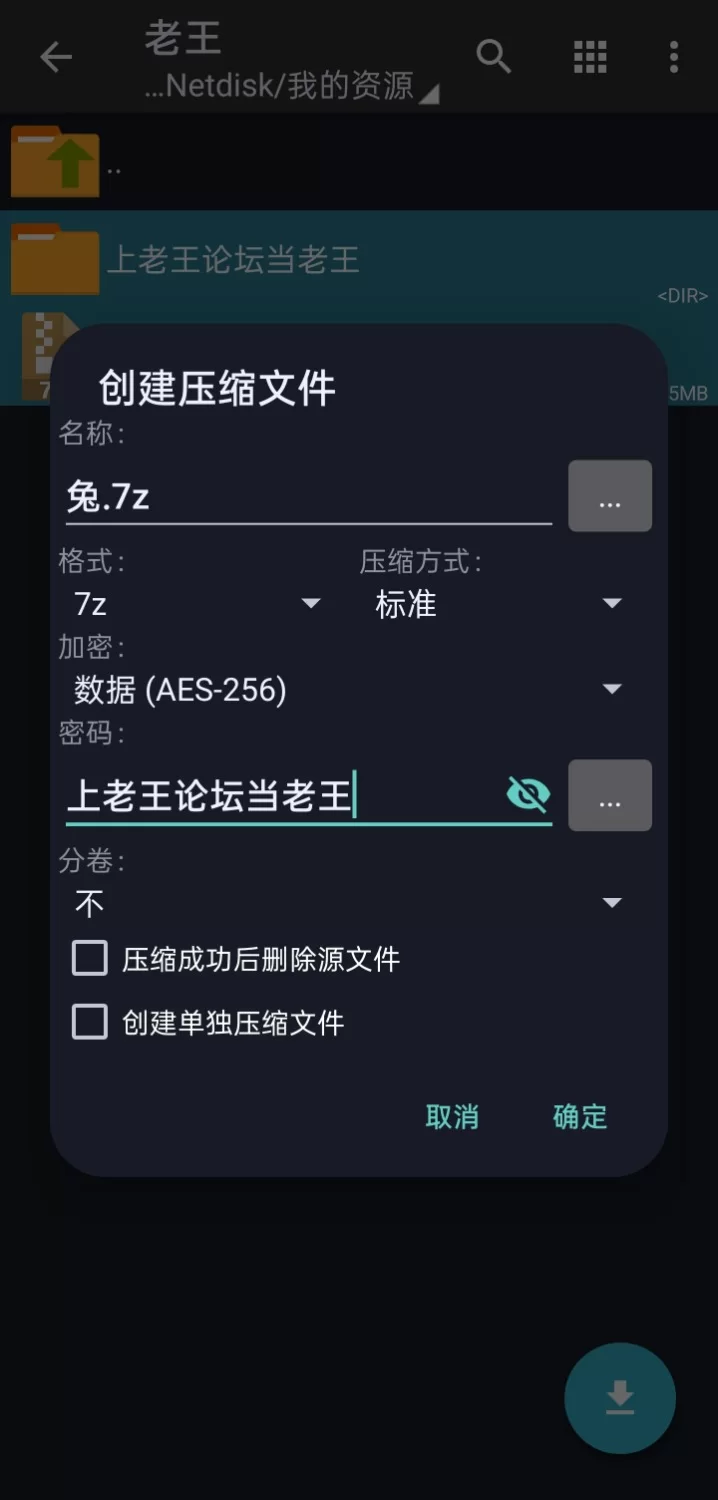The image size is (718, 1500).
Task: Toggle password visibility eye icon
Action: tap(528, 796)
